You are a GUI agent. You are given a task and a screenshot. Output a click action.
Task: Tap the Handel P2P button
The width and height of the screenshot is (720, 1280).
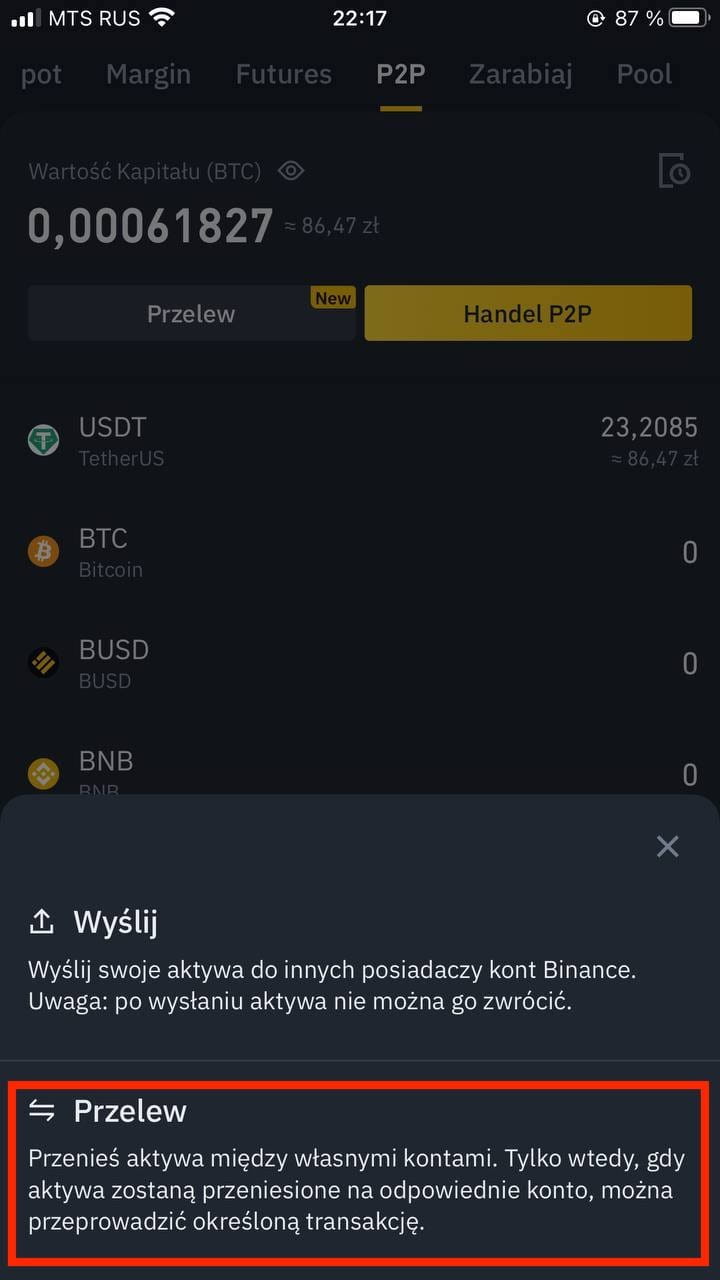pos(528,313)
